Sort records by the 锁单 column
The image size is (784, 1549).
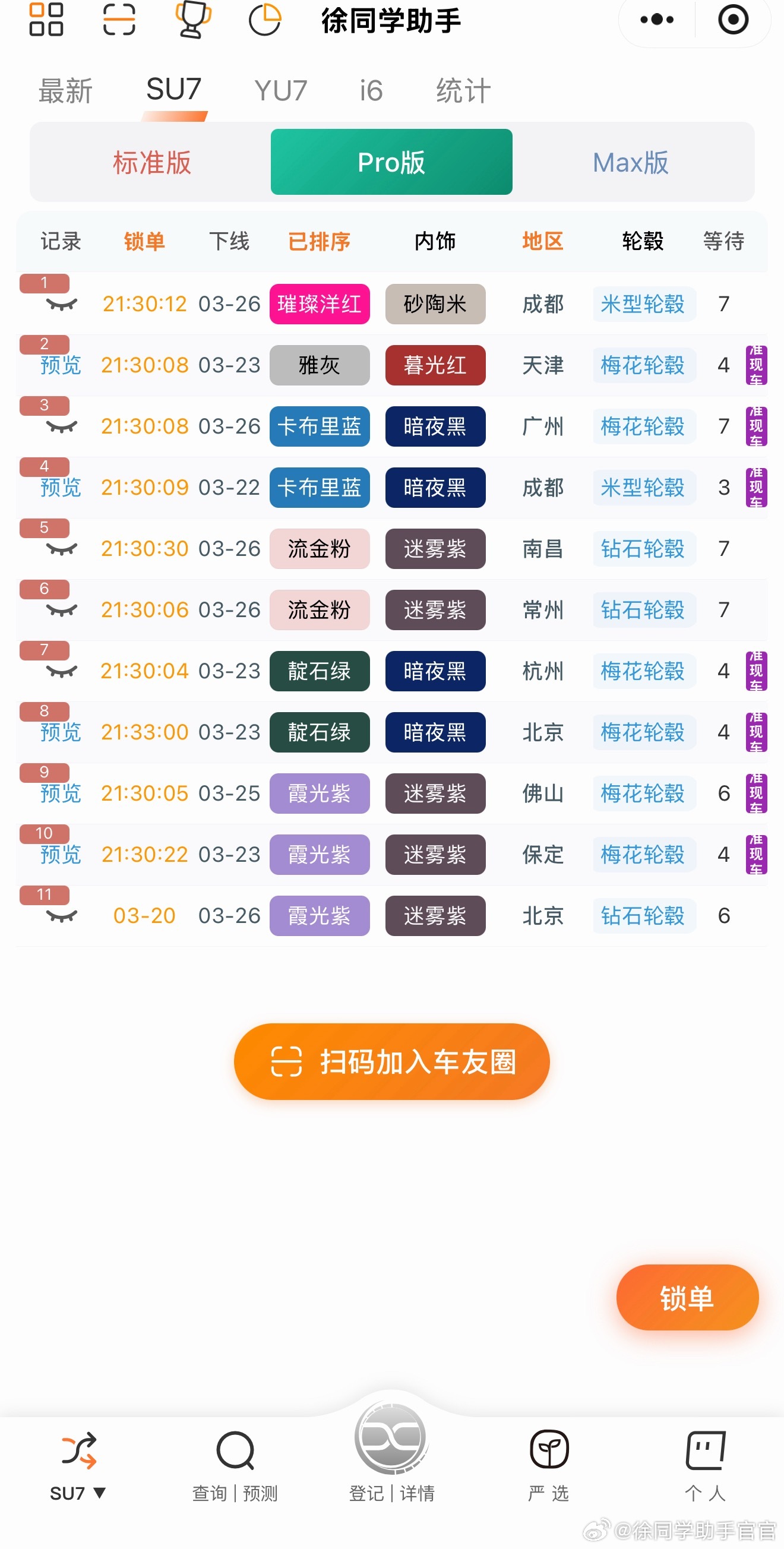144,241
